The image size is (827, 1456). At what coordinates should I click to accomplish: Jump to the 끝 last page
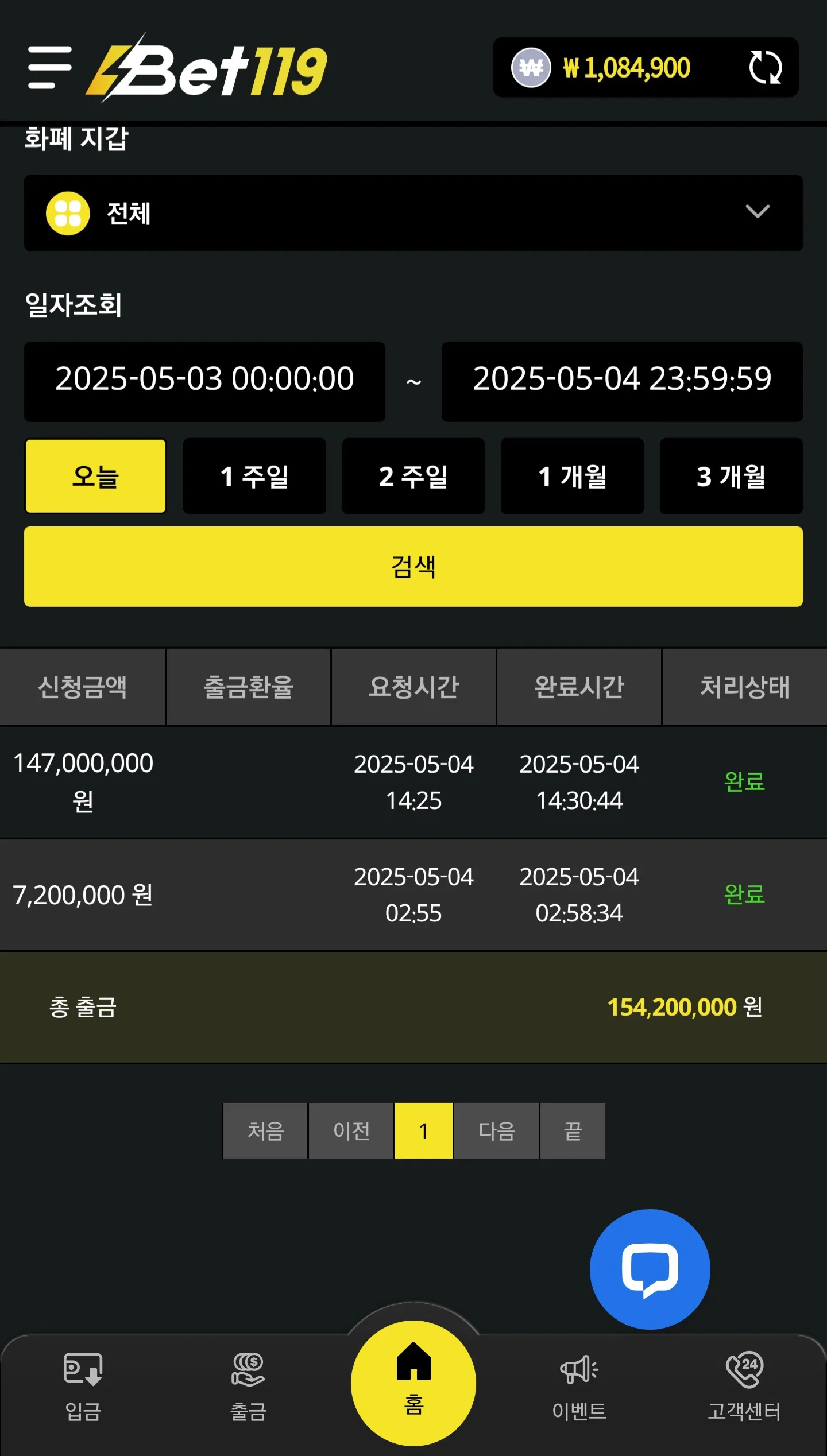(573, 1130)
